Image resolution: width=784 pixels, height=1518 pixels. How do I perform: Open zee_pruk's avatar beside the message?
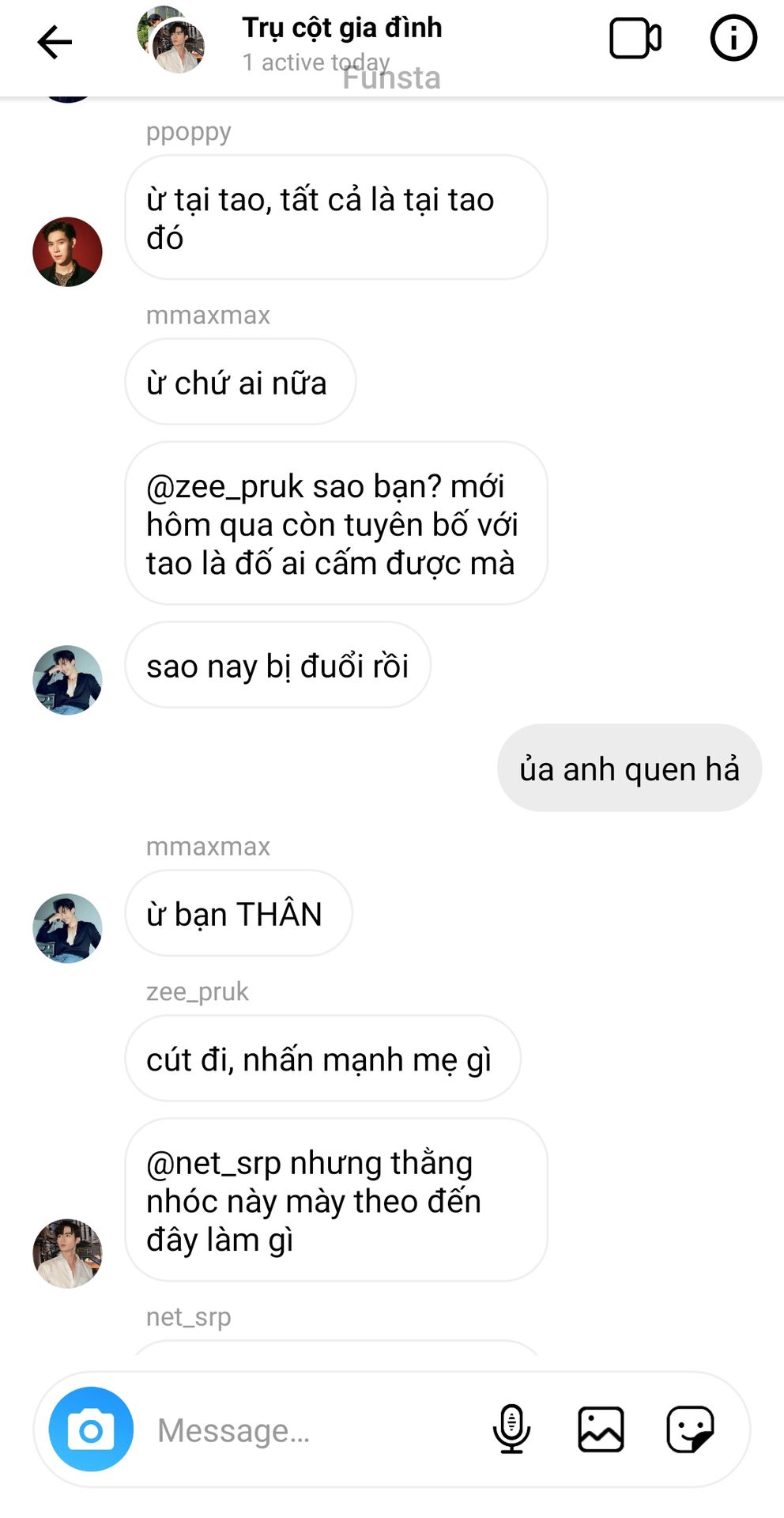click(67, 1253)
